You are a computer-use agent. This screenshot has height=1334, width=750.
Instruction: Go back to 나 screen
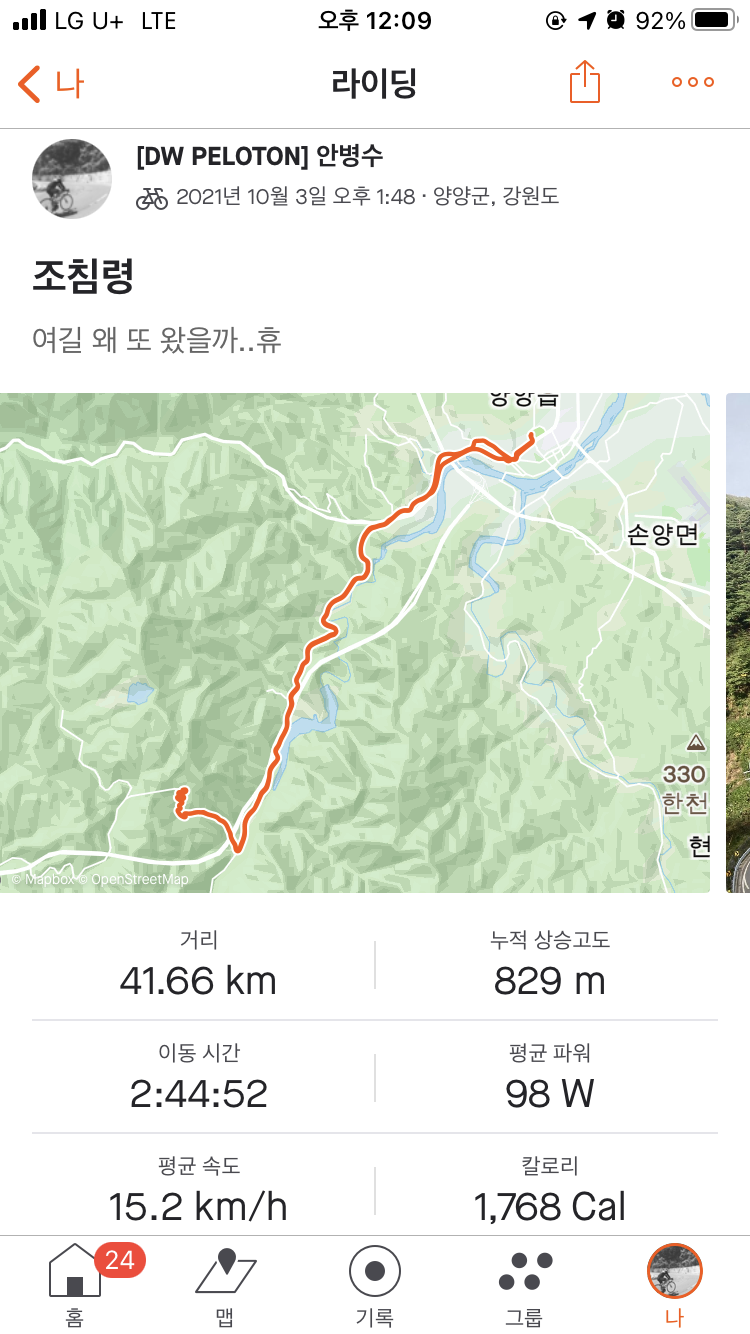(50, 84)
